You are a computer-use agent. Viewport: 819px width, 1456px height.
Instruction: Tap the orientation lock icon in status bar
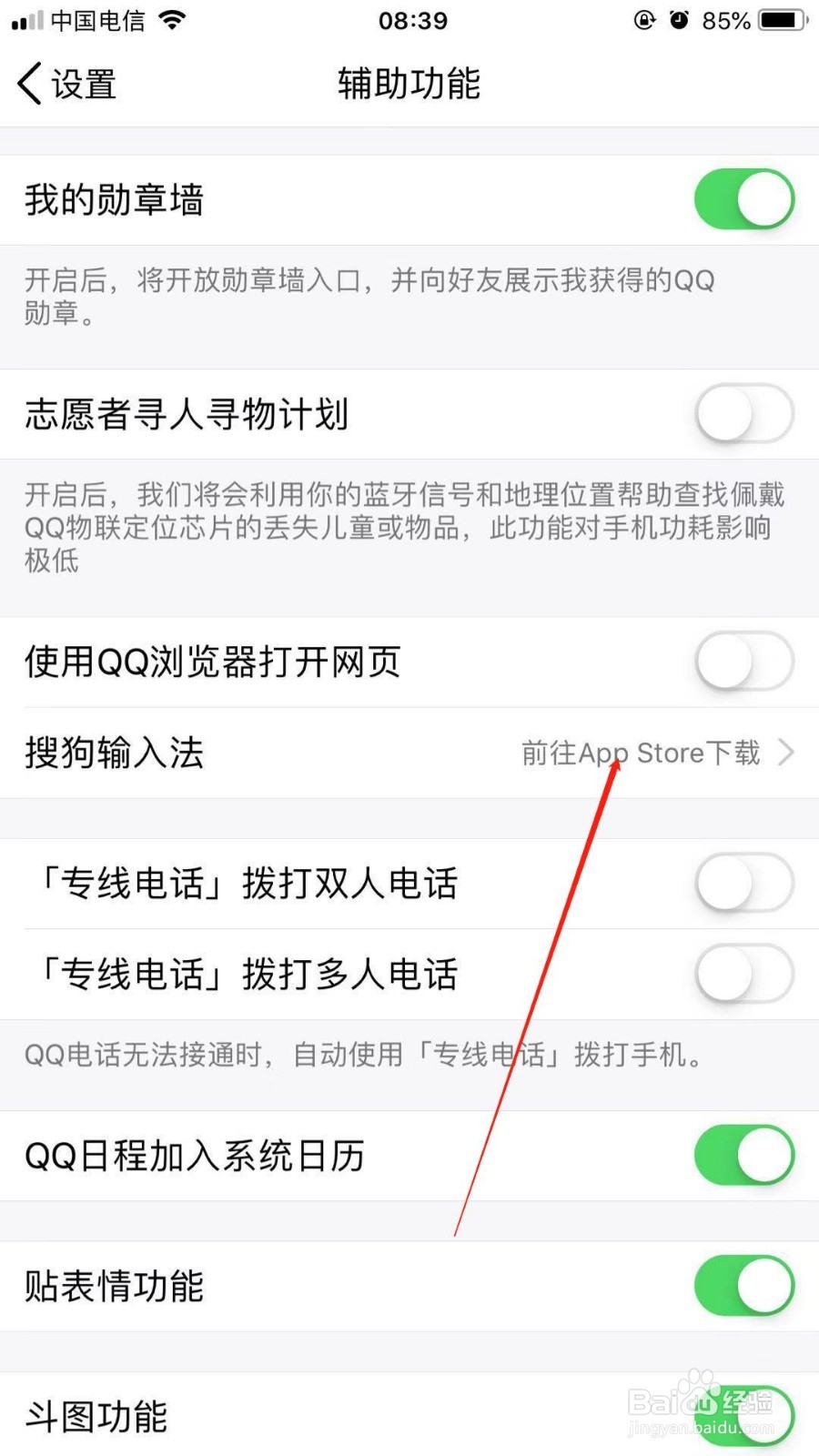tap(644, 19)
